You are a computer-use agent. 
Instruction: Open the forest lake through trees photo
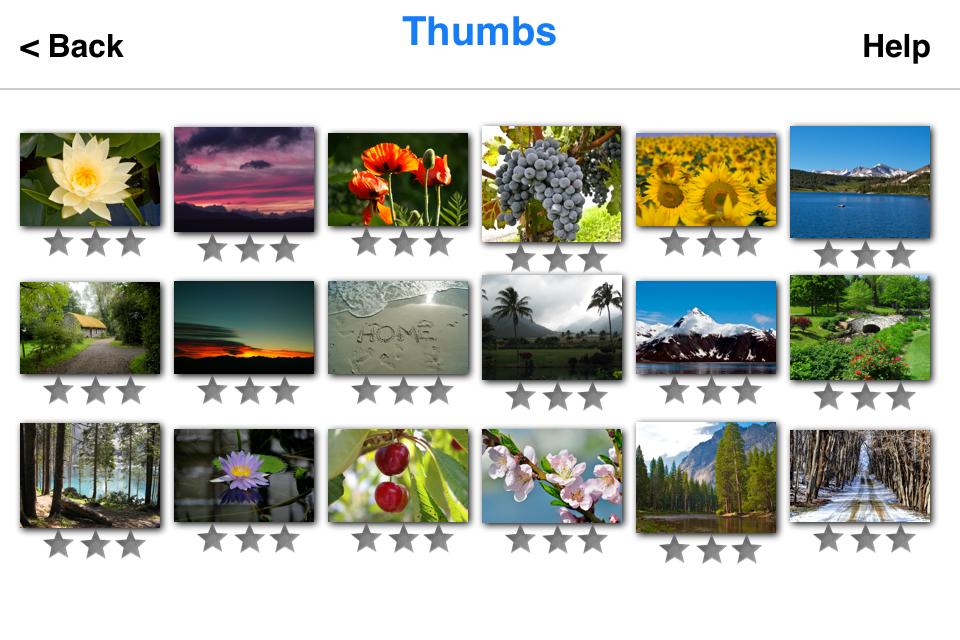(90, 475)
